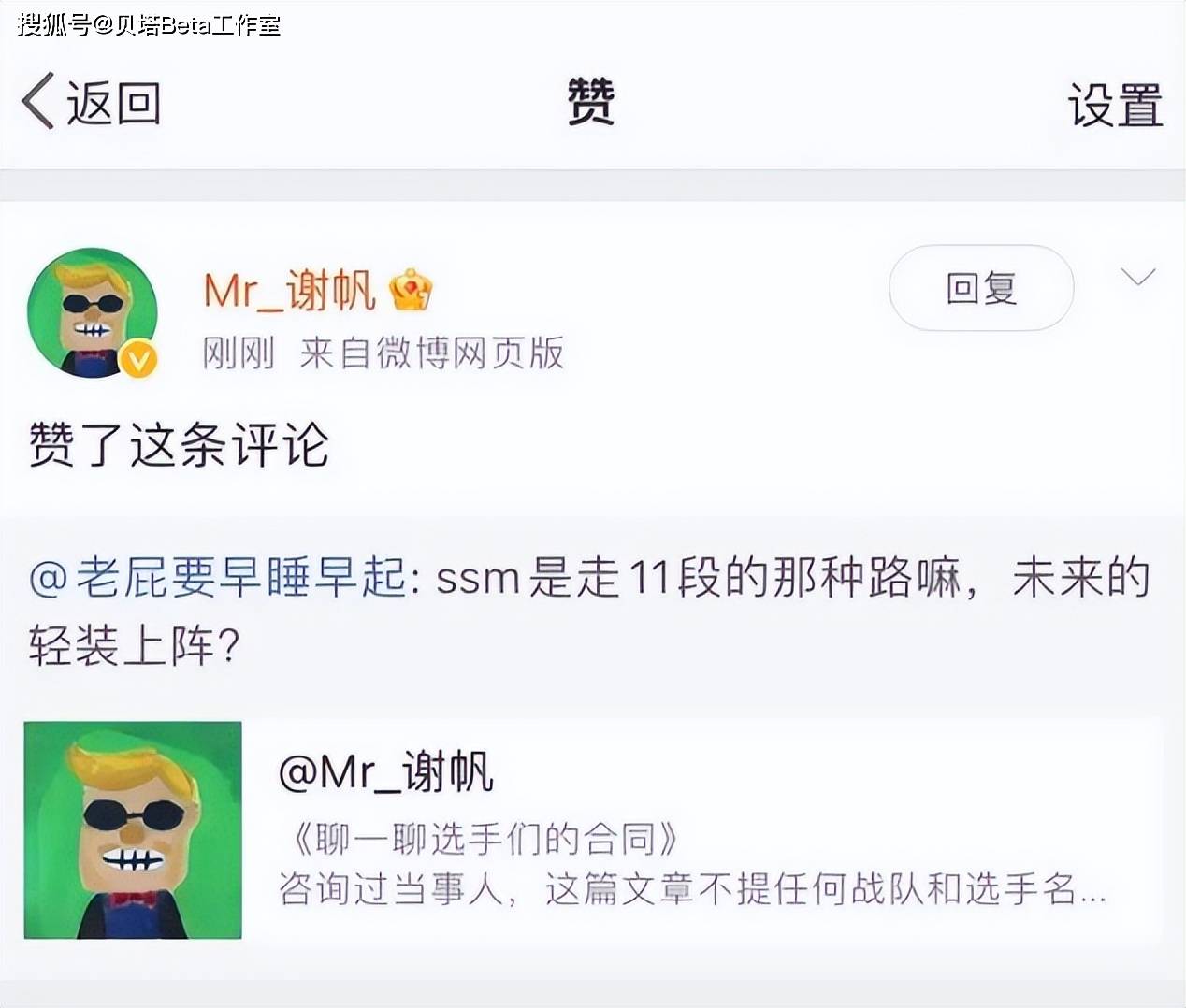Open the @老屁要早睡早起 user mention

click(219, 578)
